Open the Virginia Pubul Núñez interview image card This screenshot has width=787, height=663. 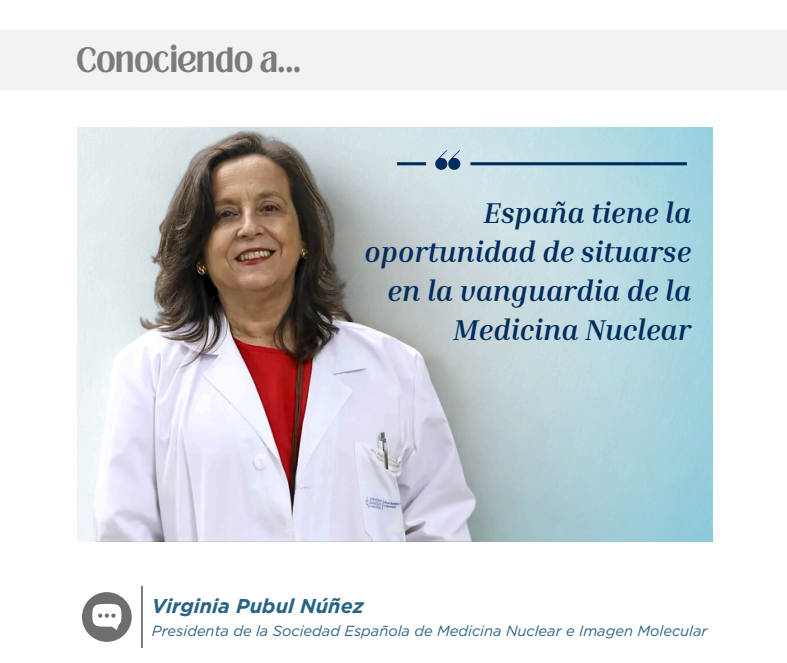coord(394,334)
